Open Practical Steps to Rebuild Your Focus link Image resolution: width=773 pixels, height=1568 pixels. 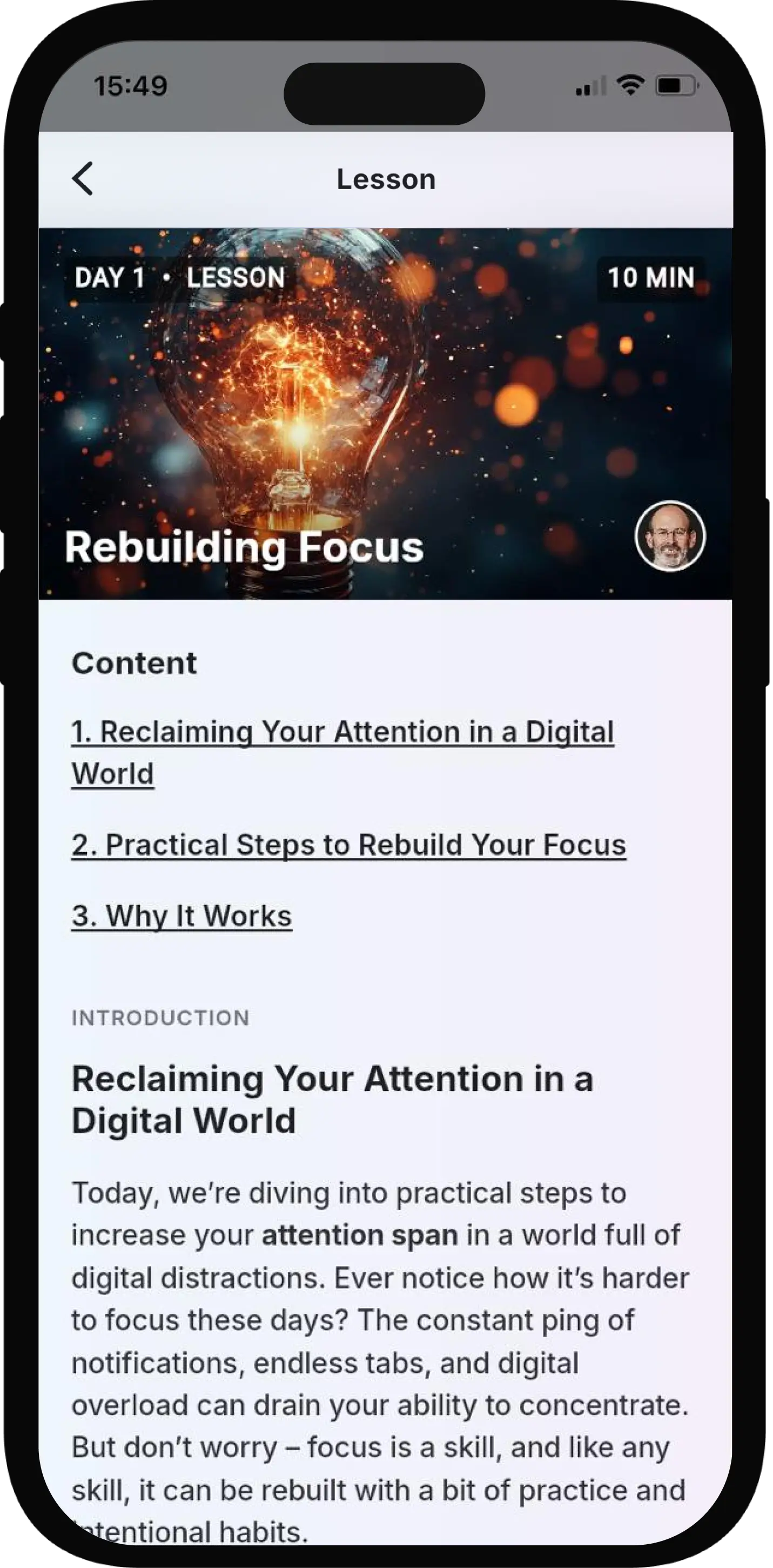point(349,846)
